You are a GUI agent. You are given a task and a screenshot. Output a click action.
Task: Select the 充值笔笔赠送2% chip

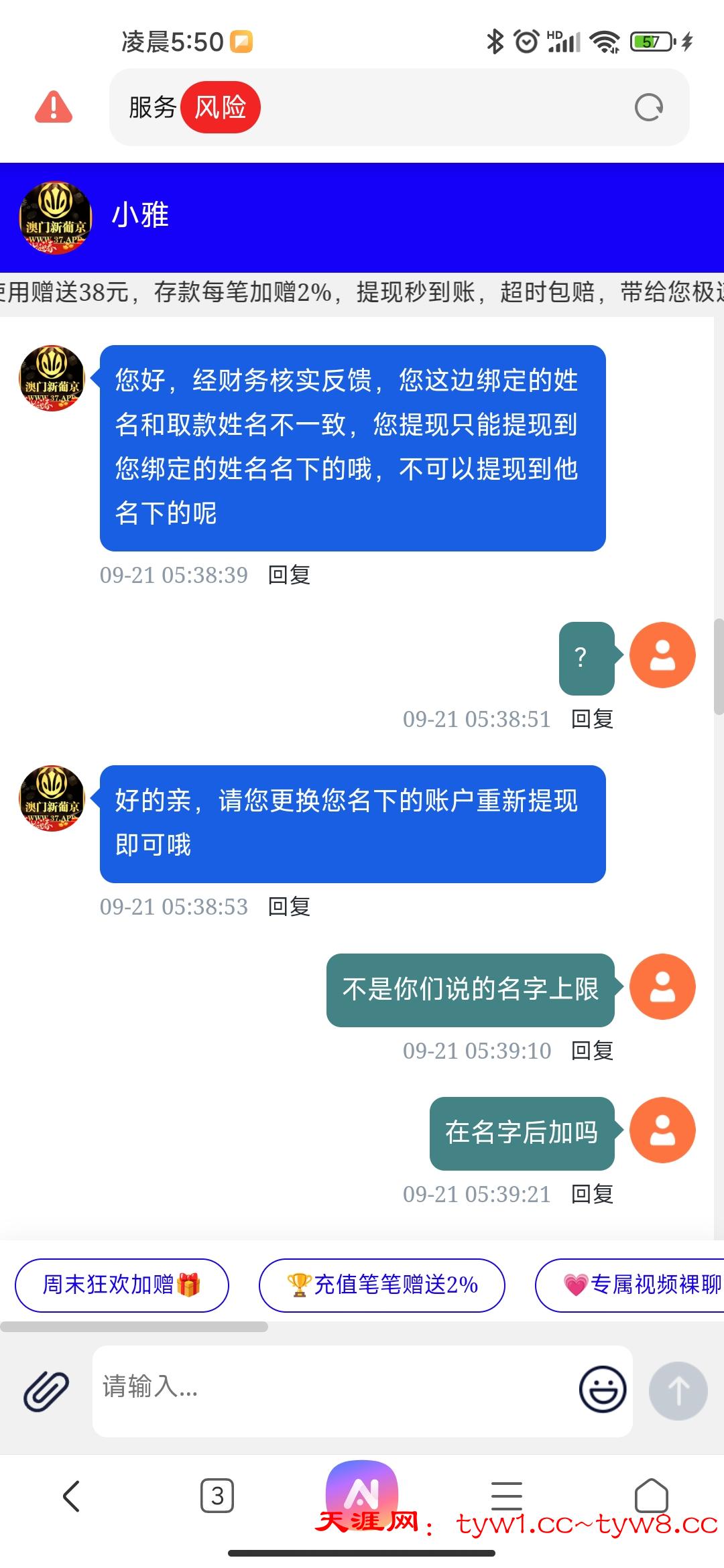382,1285
